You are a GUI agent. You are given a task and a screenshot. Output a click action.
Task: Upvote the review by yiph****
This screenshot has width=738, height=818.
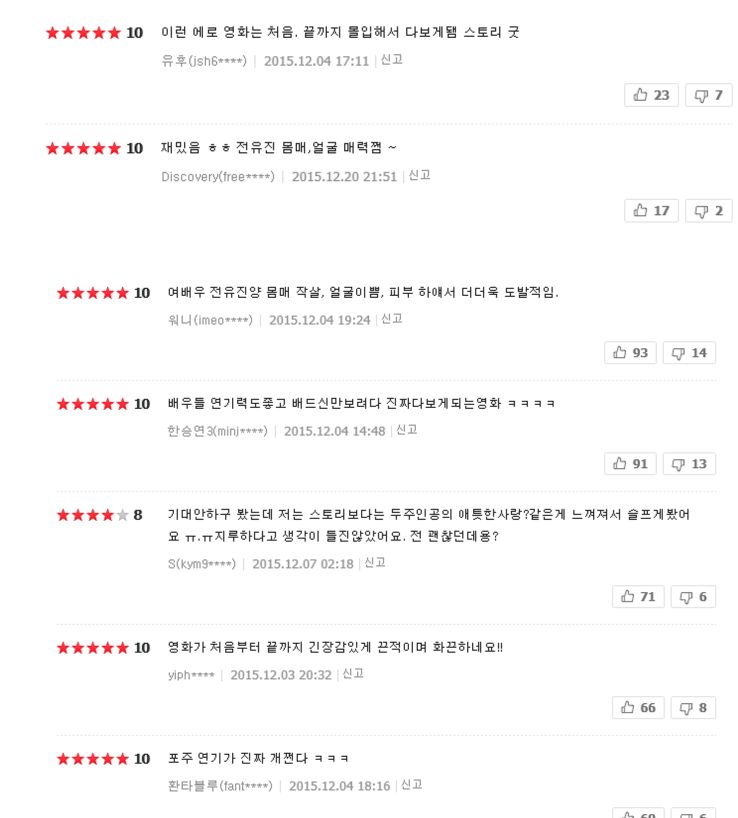638,708
